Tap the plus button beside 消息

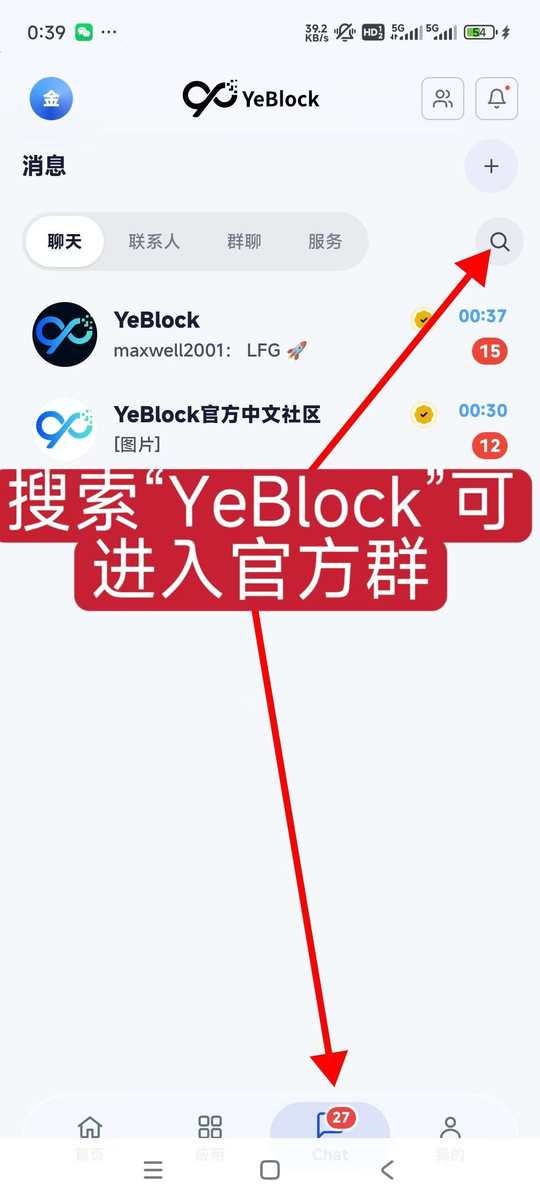point(491,166)
